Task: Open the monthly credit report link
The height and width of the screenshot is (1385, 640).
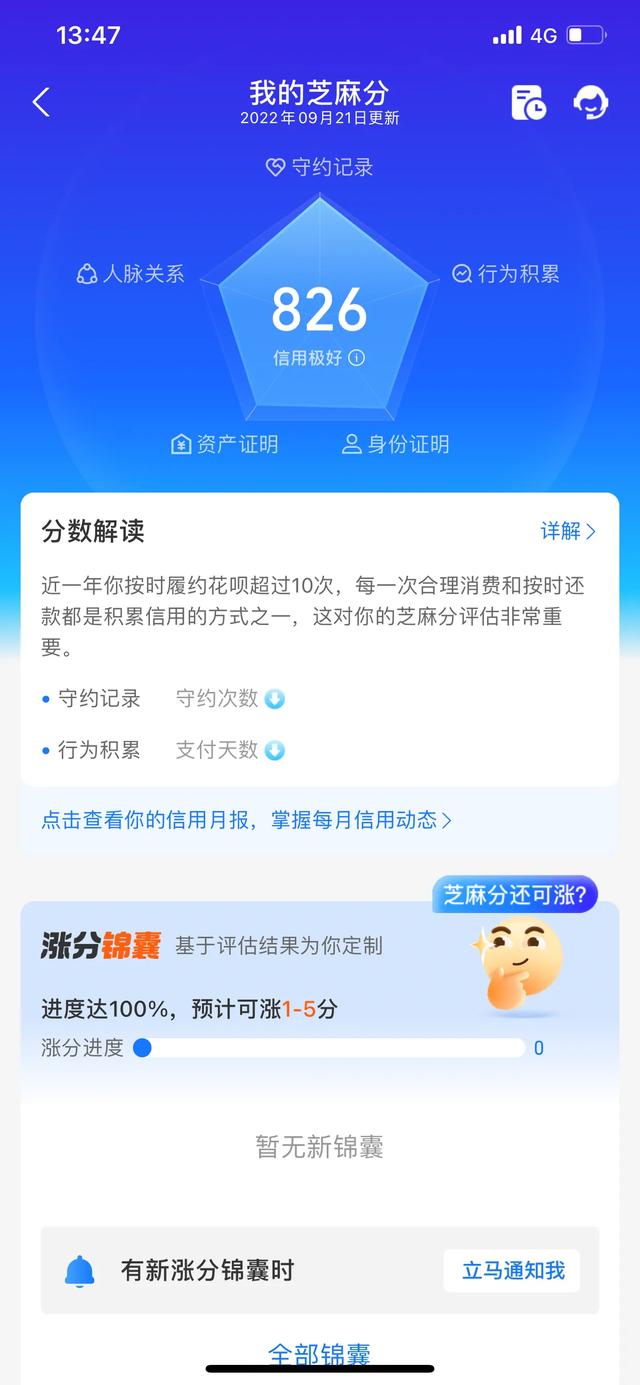Action: click(x=246, y=820)
